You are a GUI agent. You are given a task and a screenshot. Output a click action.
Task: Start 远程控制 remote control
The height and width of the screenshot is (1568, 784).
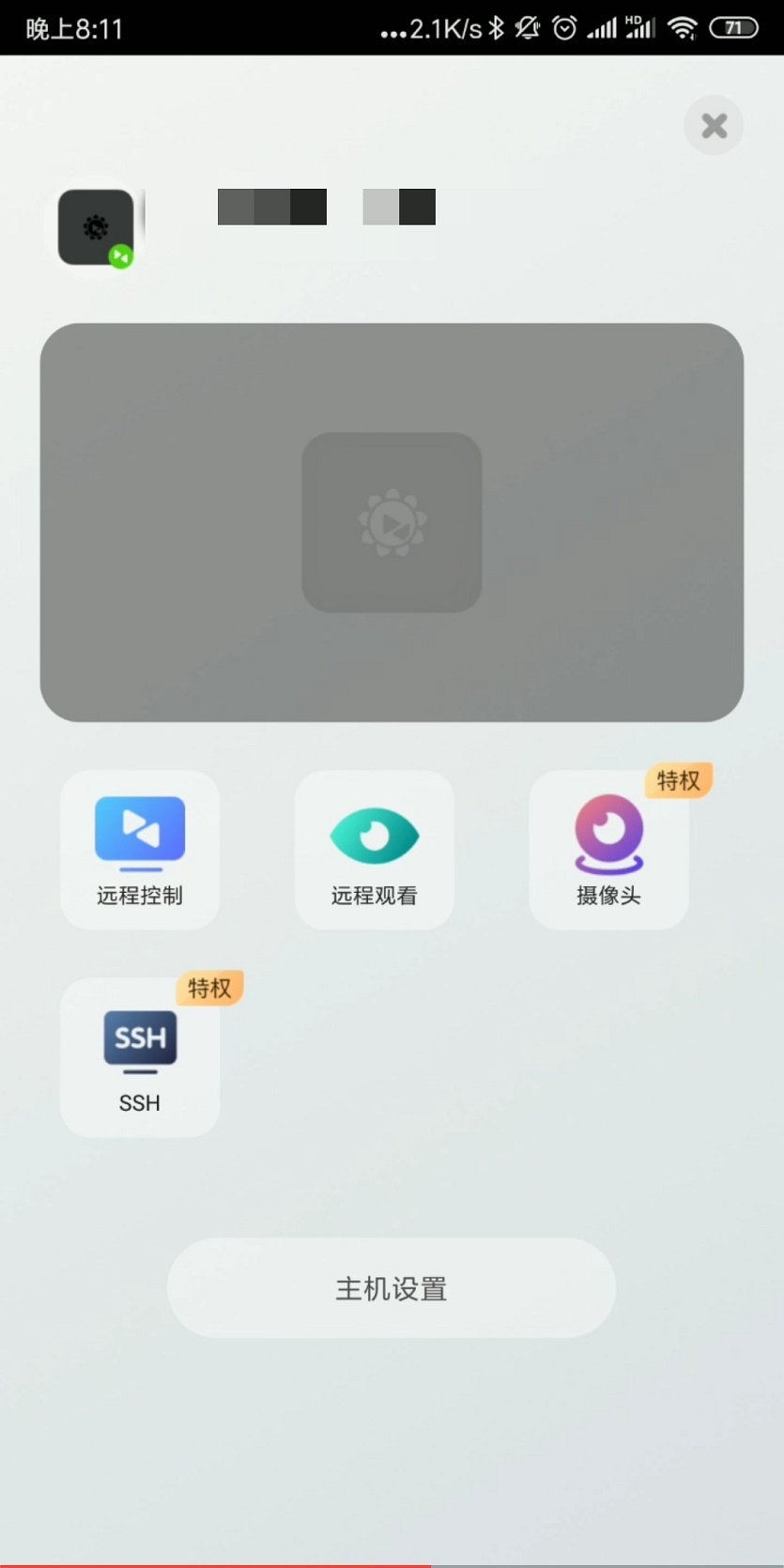140,849
